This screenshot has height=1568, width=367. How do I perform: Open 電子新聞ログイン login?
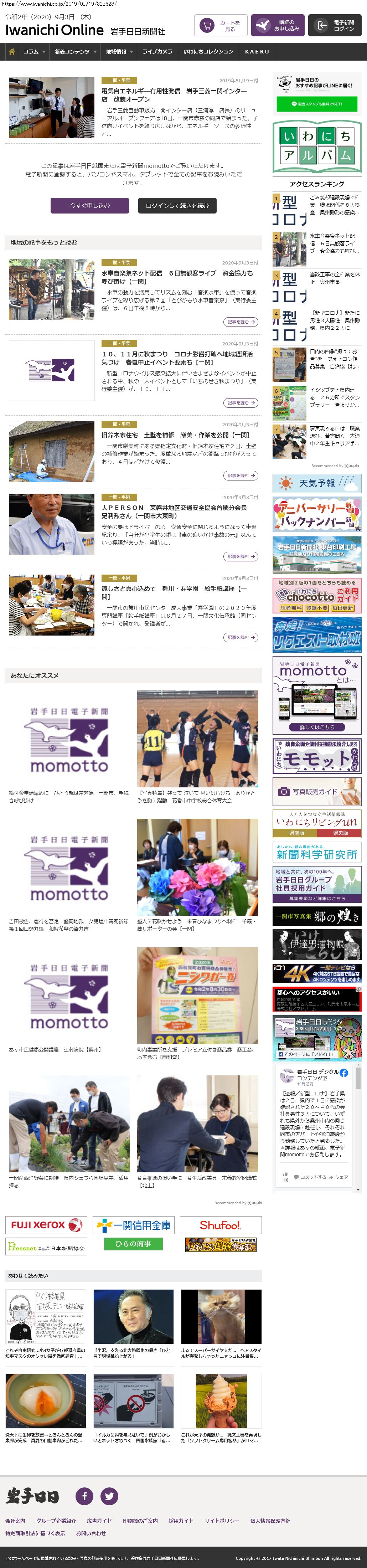(335, 26)
